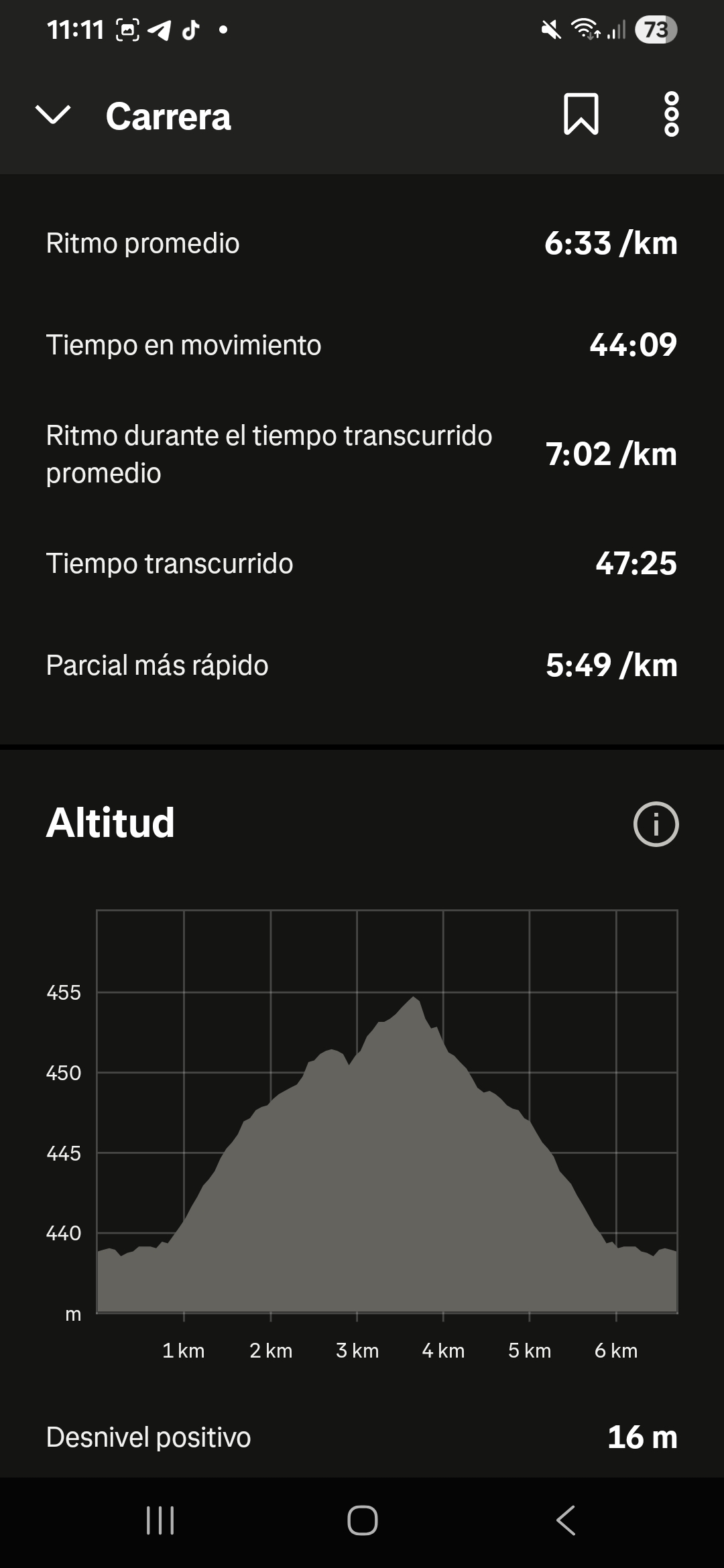Bookmark this Carrera activity

pyautogui.click(x=581, y=115)
